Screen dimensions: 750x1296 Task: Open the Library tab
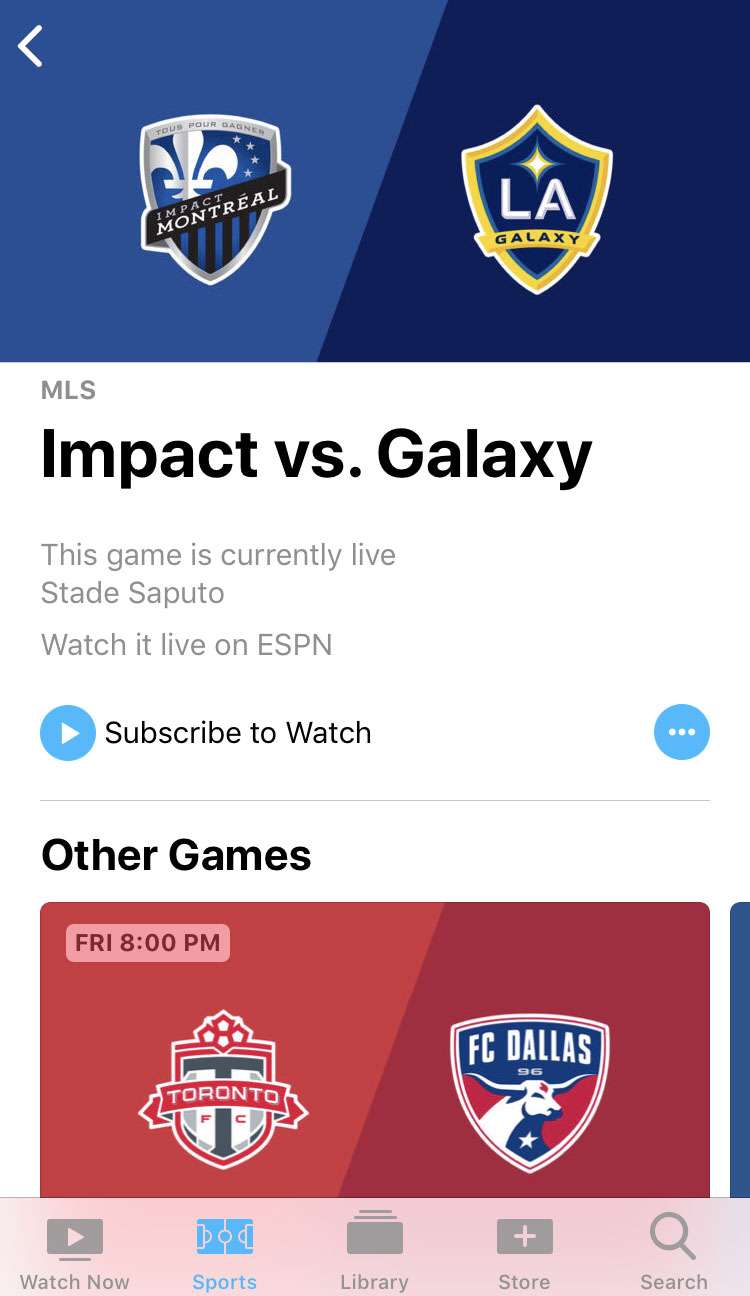pos(374,1252)
